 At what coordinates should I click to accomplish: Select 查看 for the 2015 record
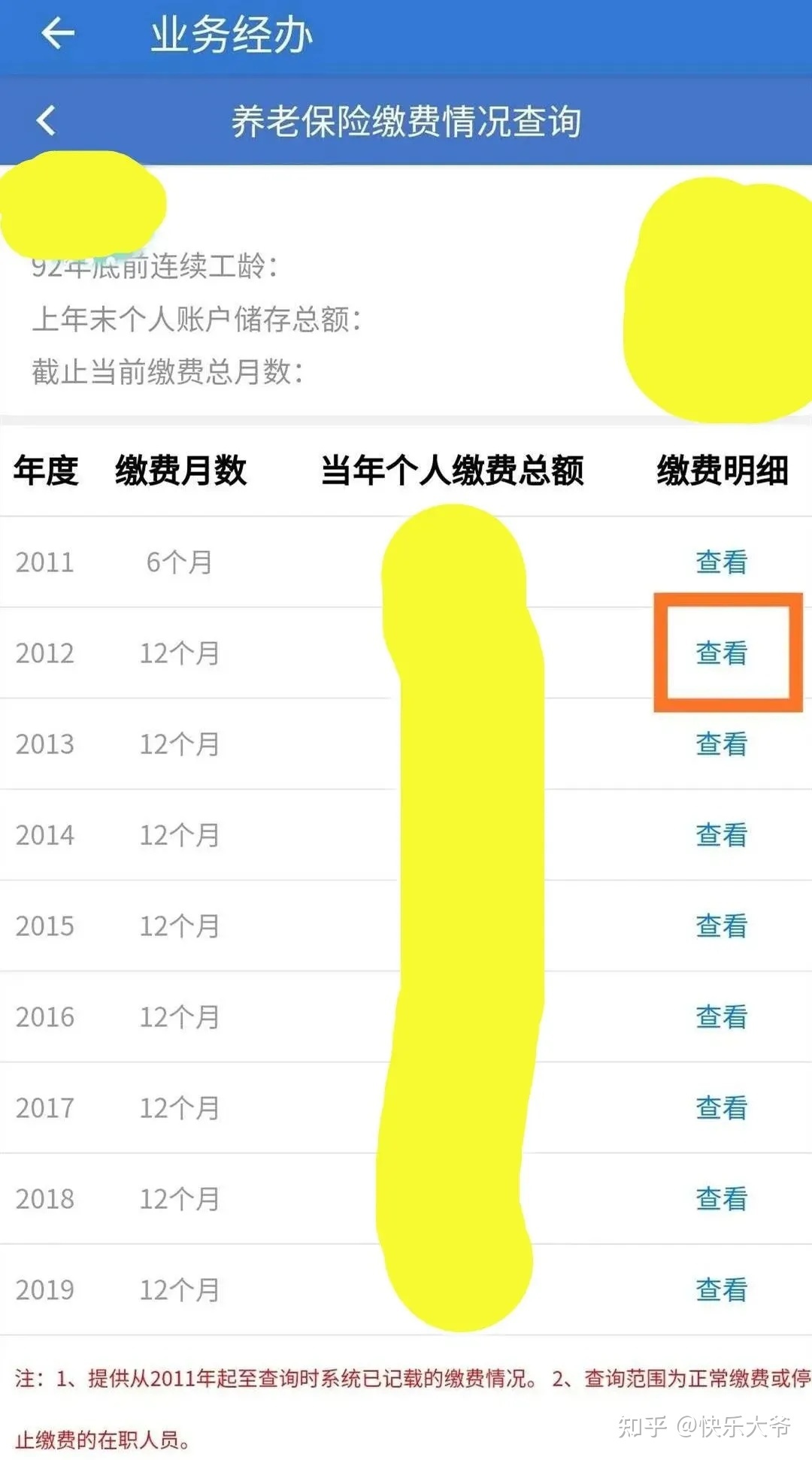721,925
